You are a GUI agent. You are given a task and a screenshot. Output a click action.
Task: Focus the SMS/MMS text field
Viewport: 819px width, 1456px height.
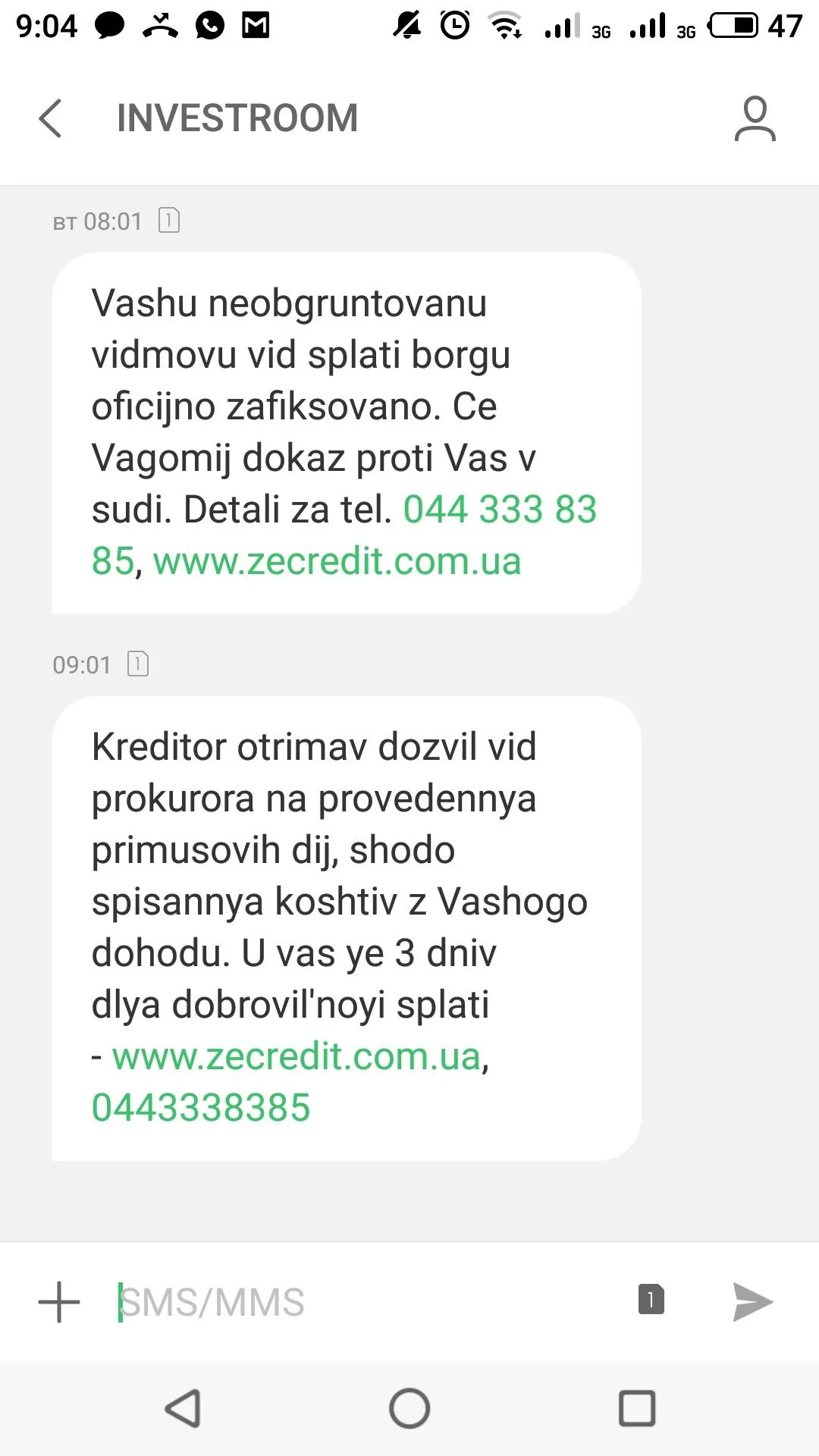(364, 1302)
